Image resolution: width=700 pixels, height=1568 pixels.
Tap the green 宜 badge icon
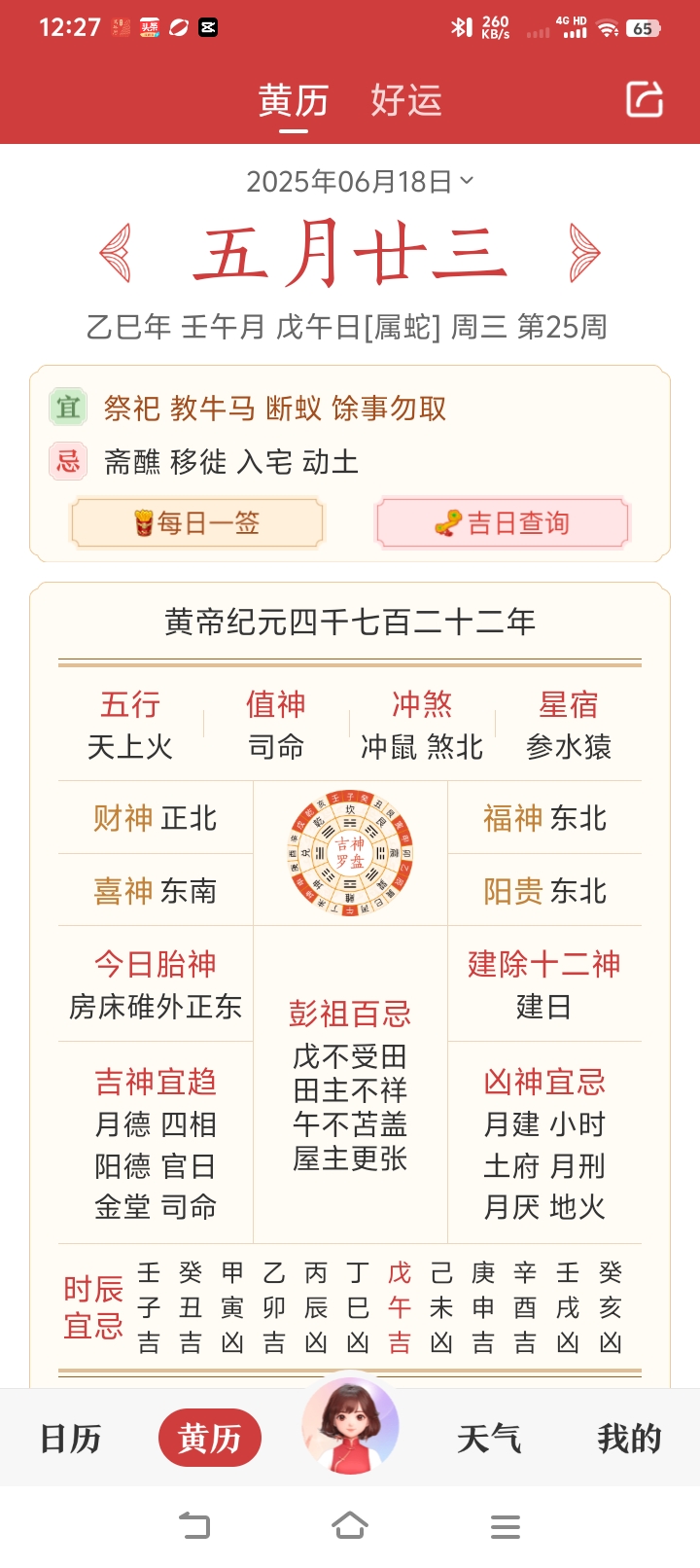pos(67,408)
